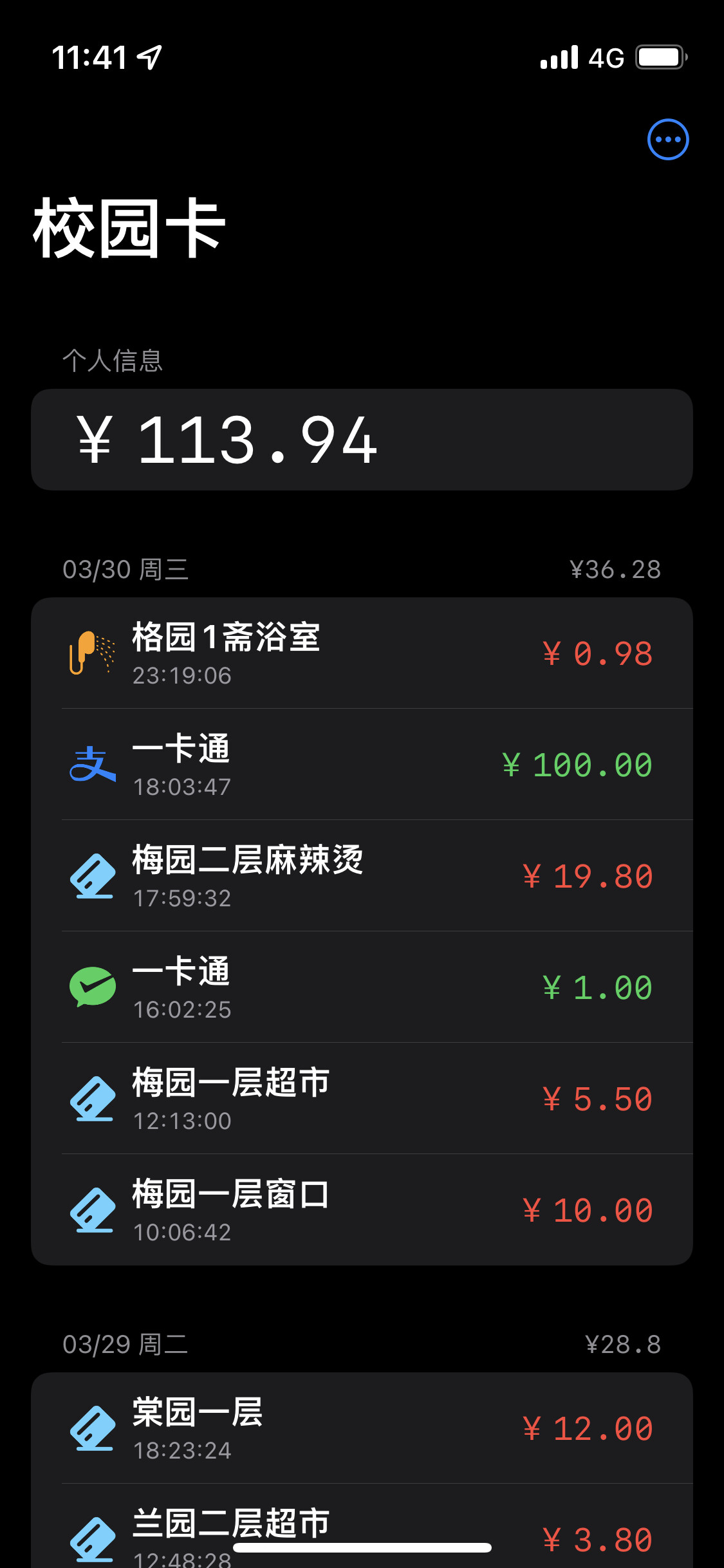This screenshot has height=1568, width=724.
Task: Open the ¥113.94 balance card
Action: tap(362, 440)
